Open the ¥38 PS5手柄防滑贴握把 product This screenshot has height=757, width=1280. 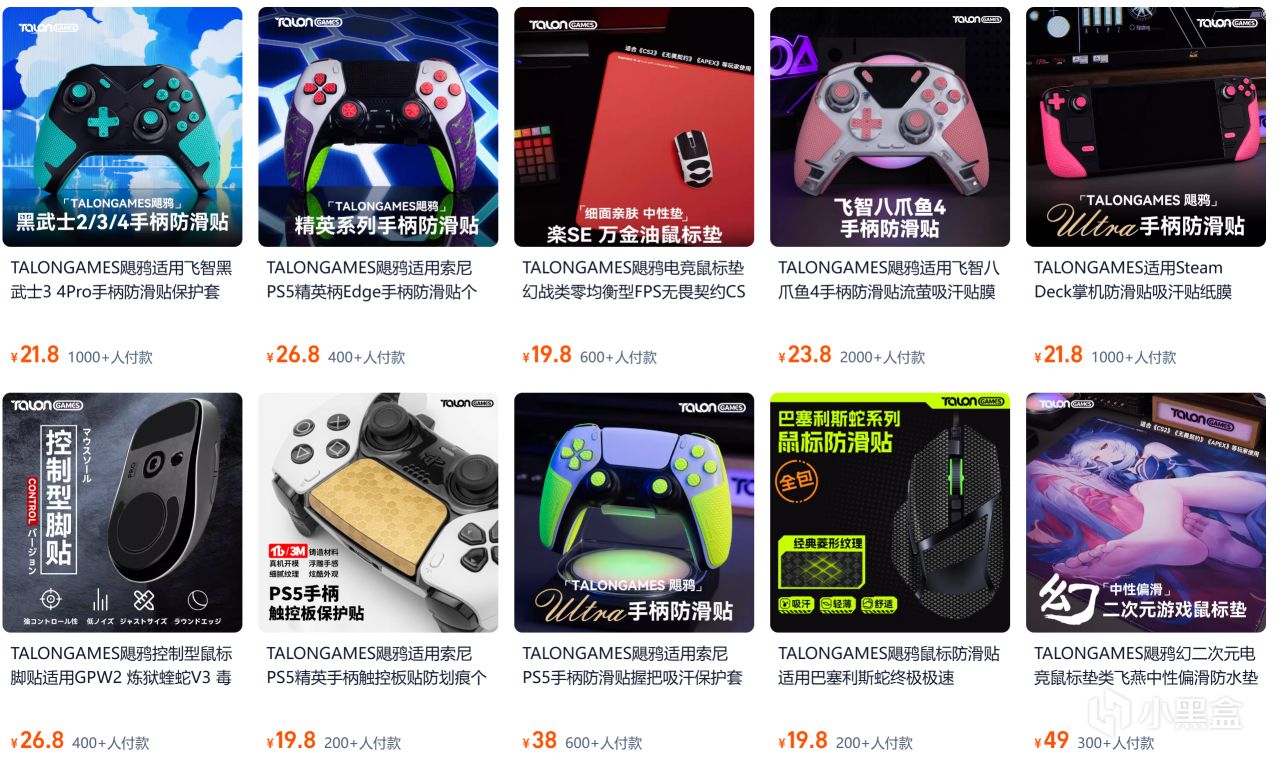click(x=634, y=512)
